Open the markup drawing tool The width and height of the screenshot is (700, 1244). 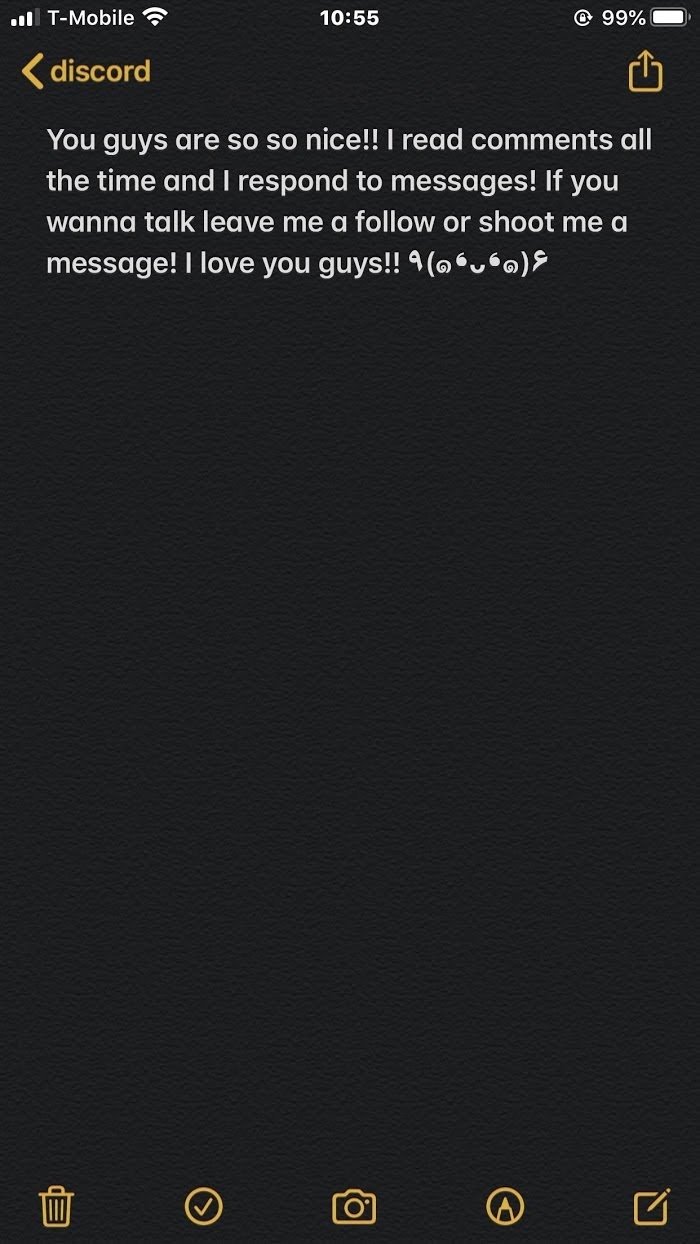click(505, 1207)
